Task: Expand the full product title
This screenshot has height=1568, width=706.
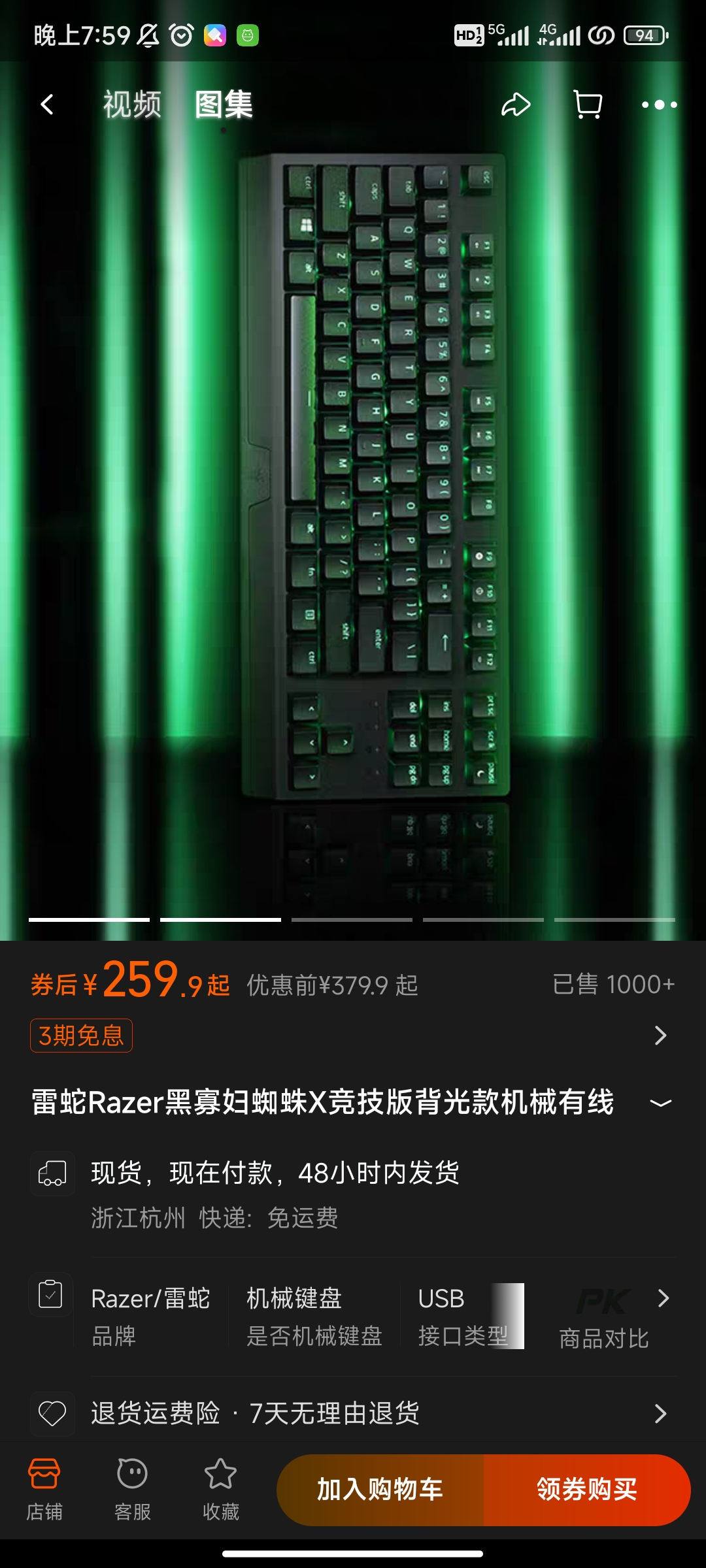Action: (660, 1103)
